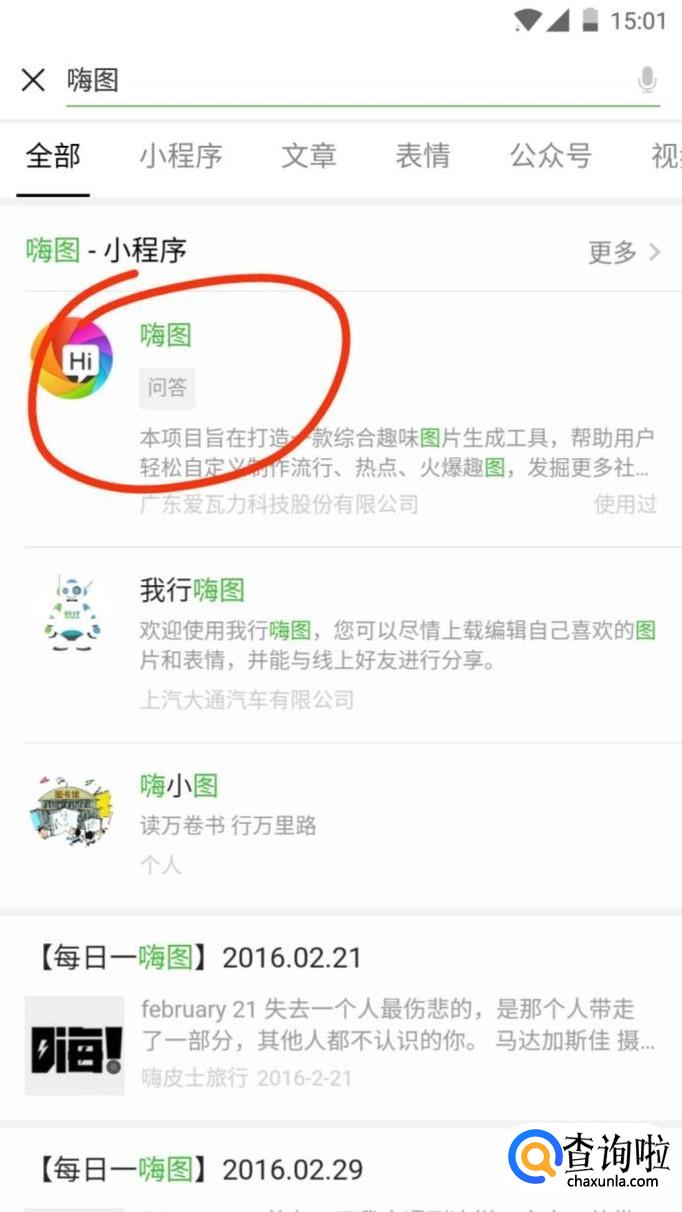Switch to the 表情 tab

(422, 156)
